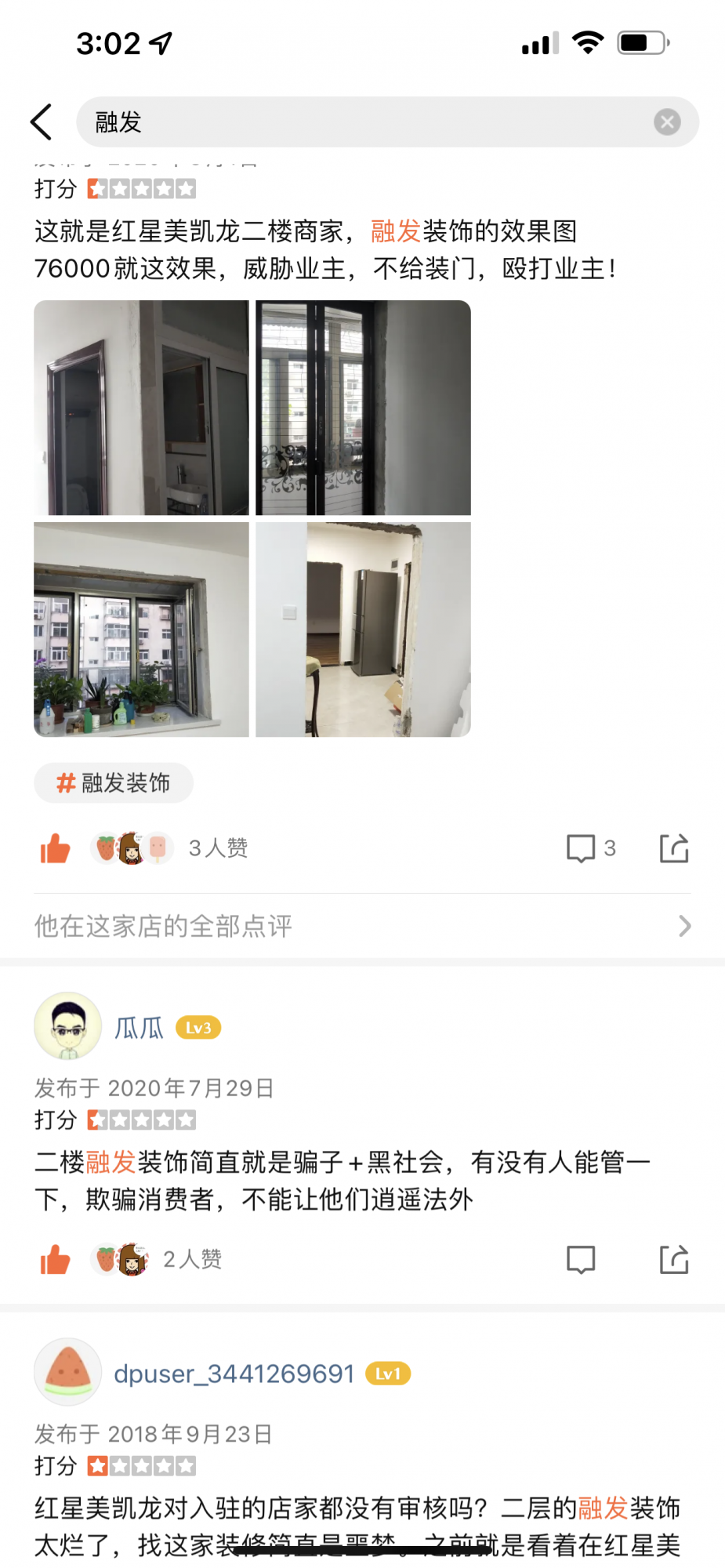Viewport: 725px width, 1568px height.
Task: Open dpuser_3441269691's profile
Action: (234, 1374)
